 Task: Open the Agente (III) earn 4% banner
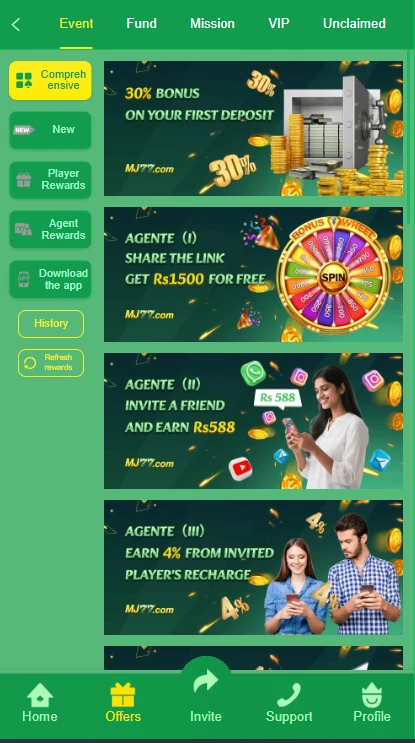click(253, 567)
